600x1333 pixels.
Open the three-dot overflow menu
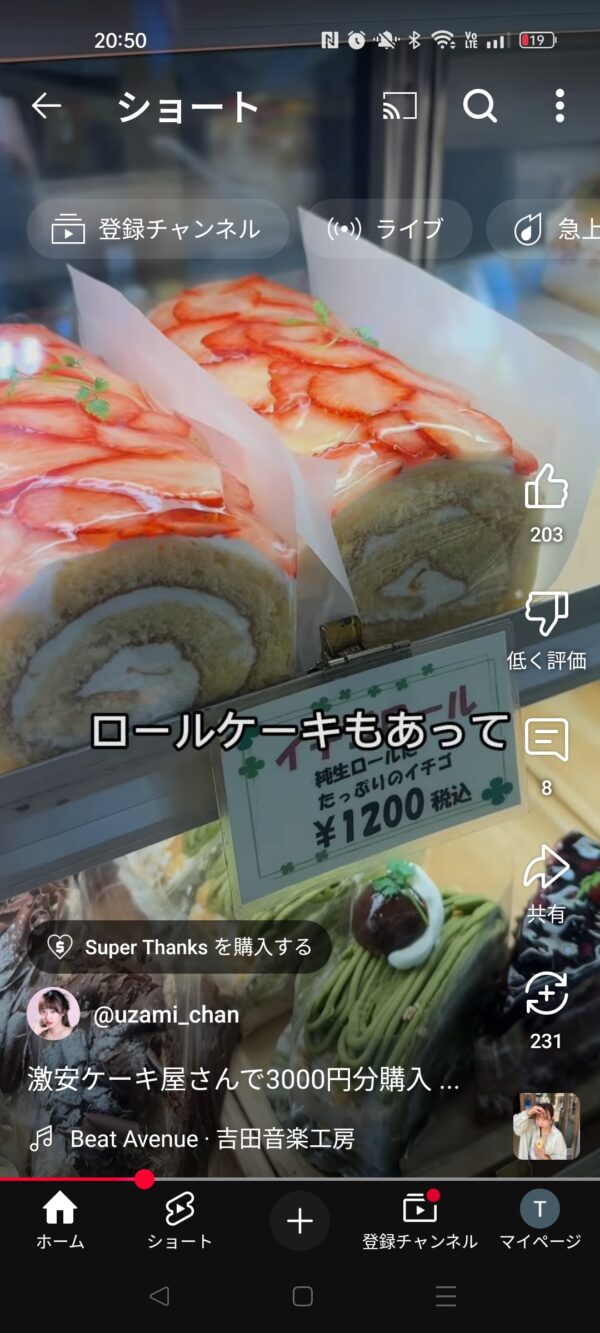click(559, 106)
